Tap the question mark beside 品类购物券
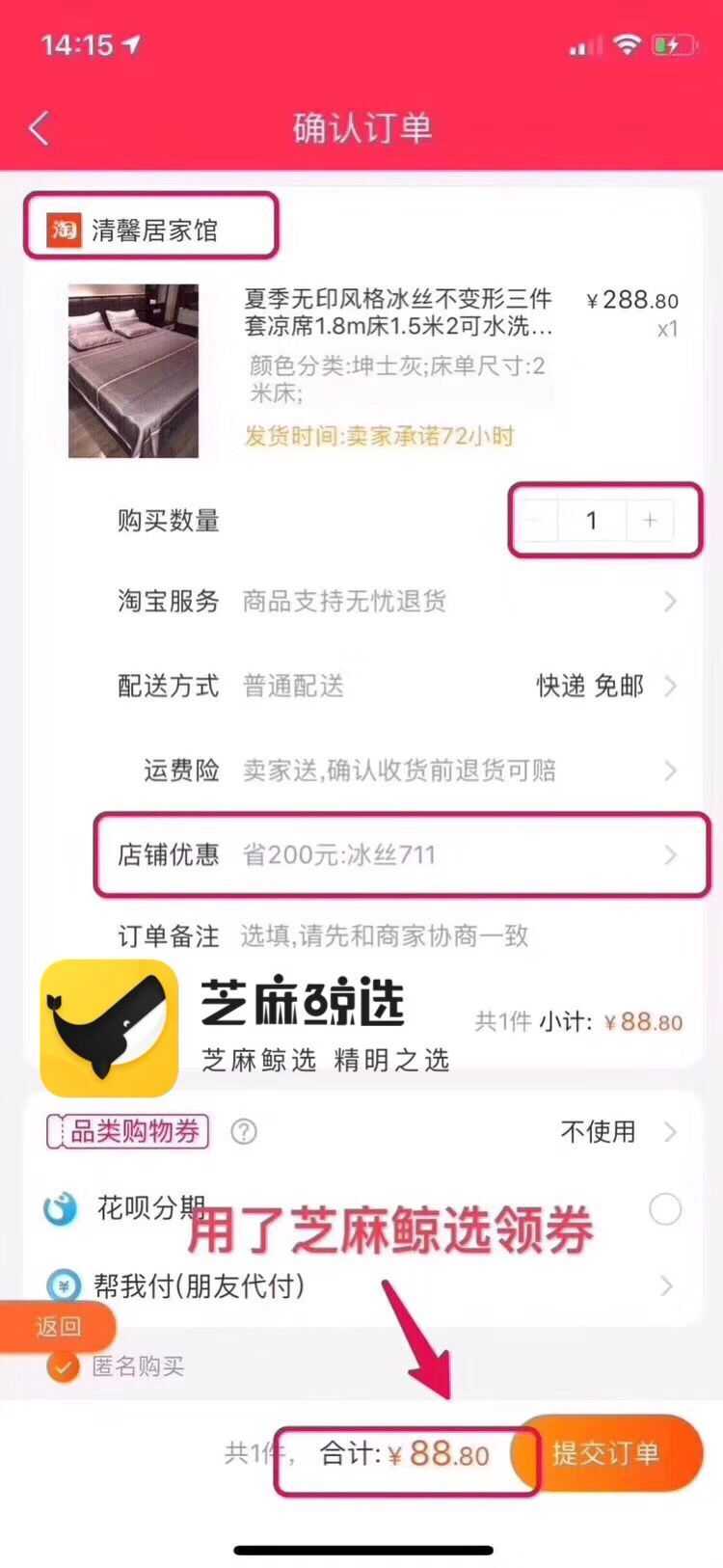723x1568 pixels. click(x=244, y=1133)
